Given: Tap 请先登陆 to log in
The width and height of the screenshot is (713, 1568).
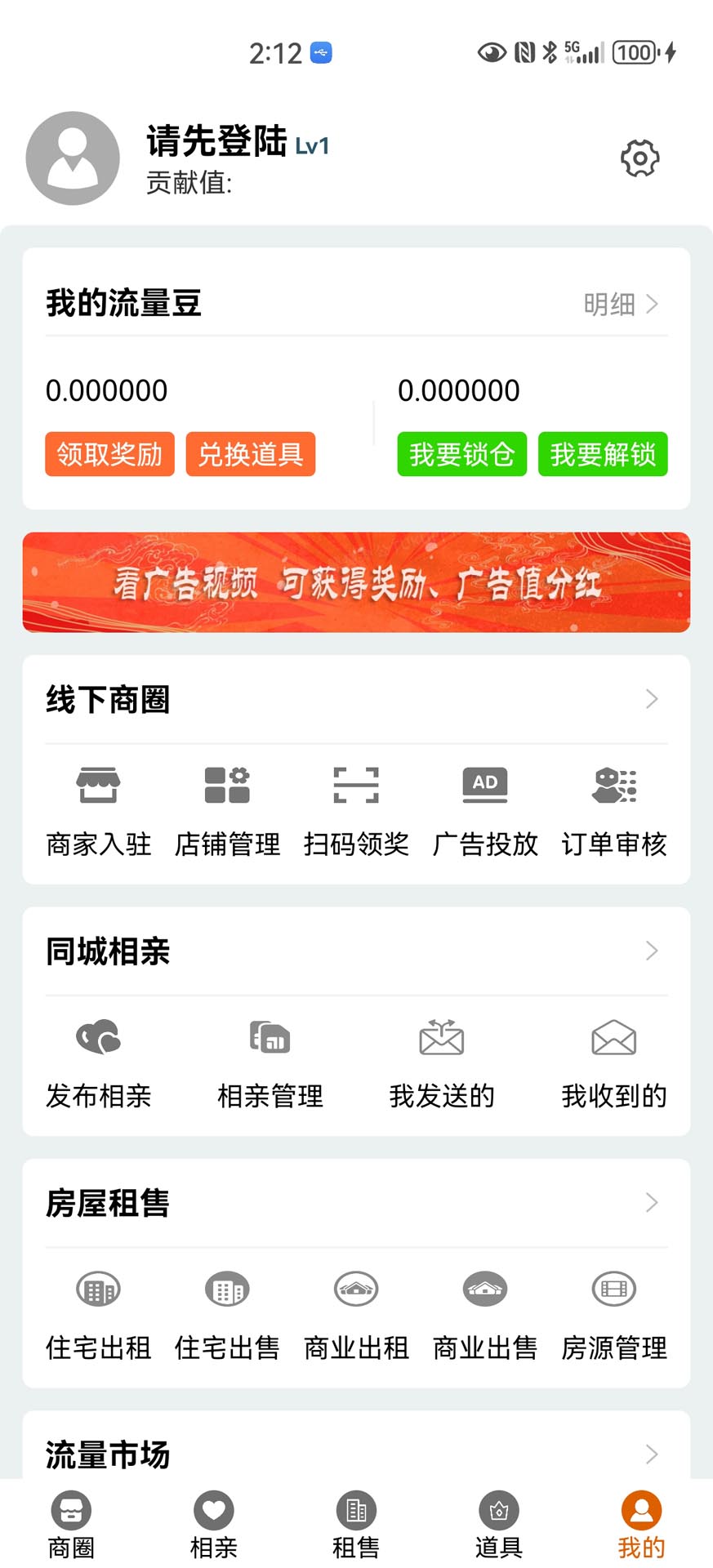Looking at the screenshot, I should [216, 141].
